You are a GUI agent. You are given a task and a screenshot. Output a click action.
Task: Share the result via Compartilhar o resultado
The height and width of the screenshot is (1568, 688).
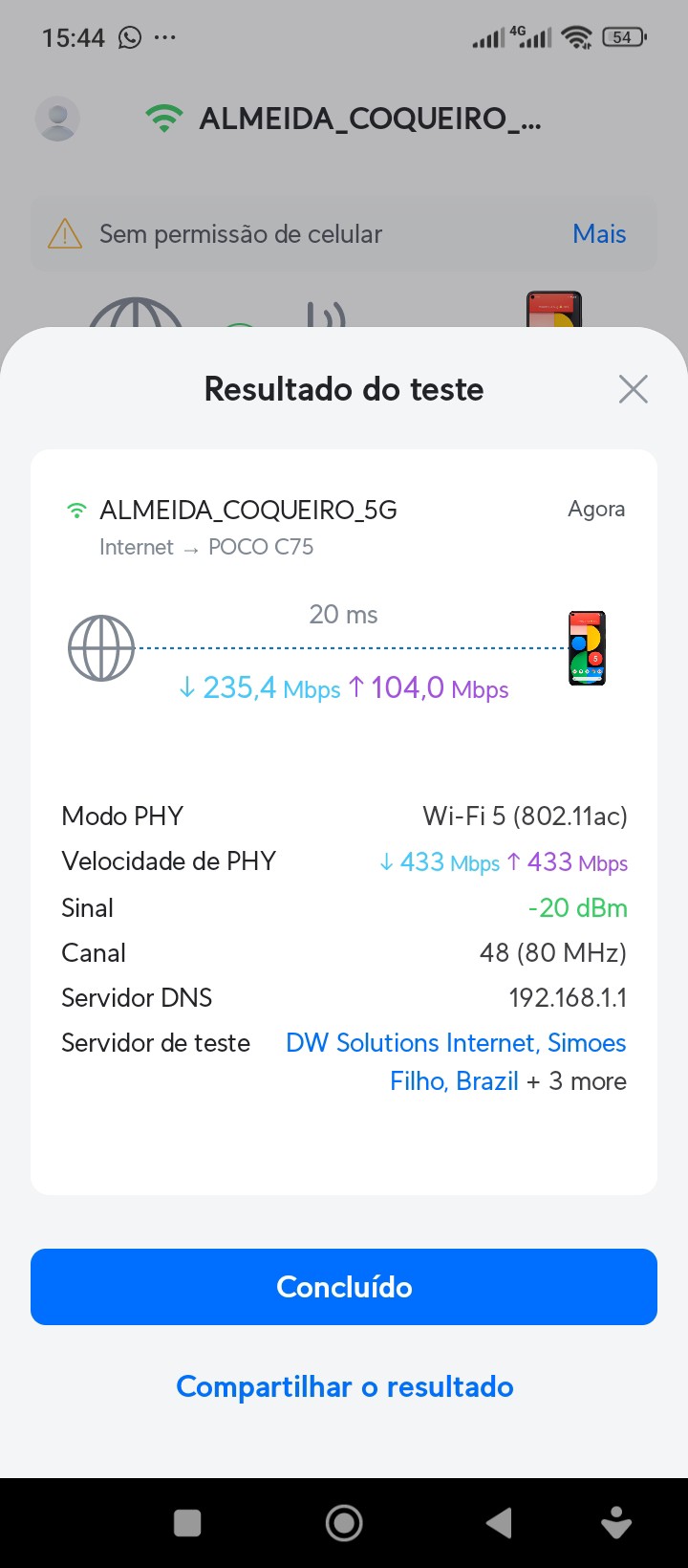pyautogui.click(x=344, y=1386)
